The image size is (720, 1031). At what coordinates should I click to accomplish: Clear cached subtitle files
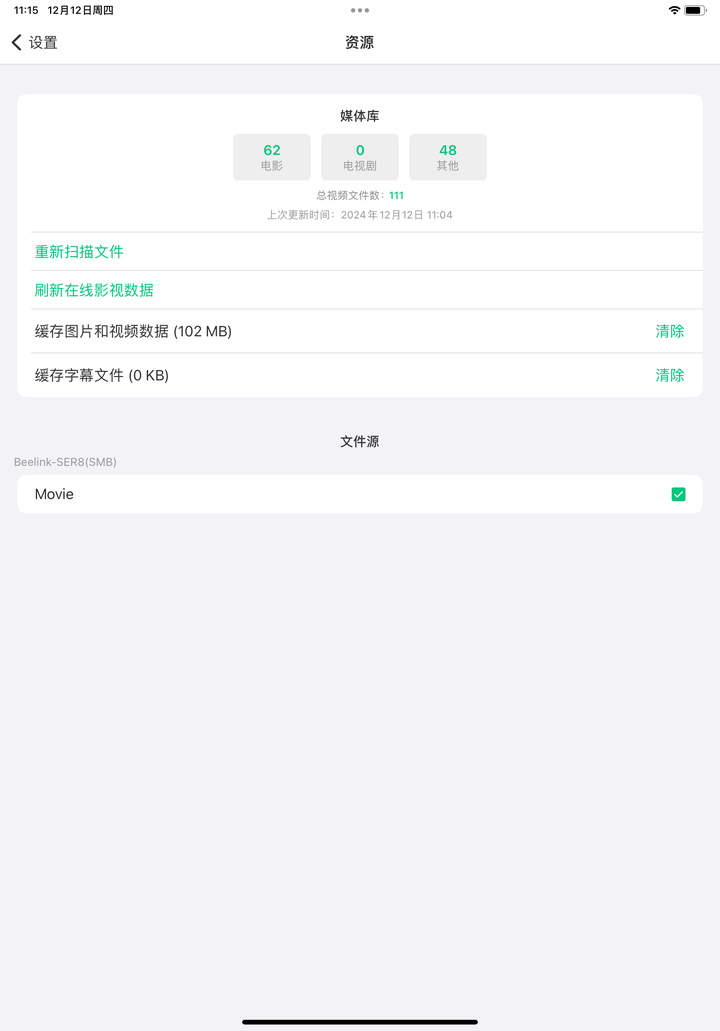(669, 375)
